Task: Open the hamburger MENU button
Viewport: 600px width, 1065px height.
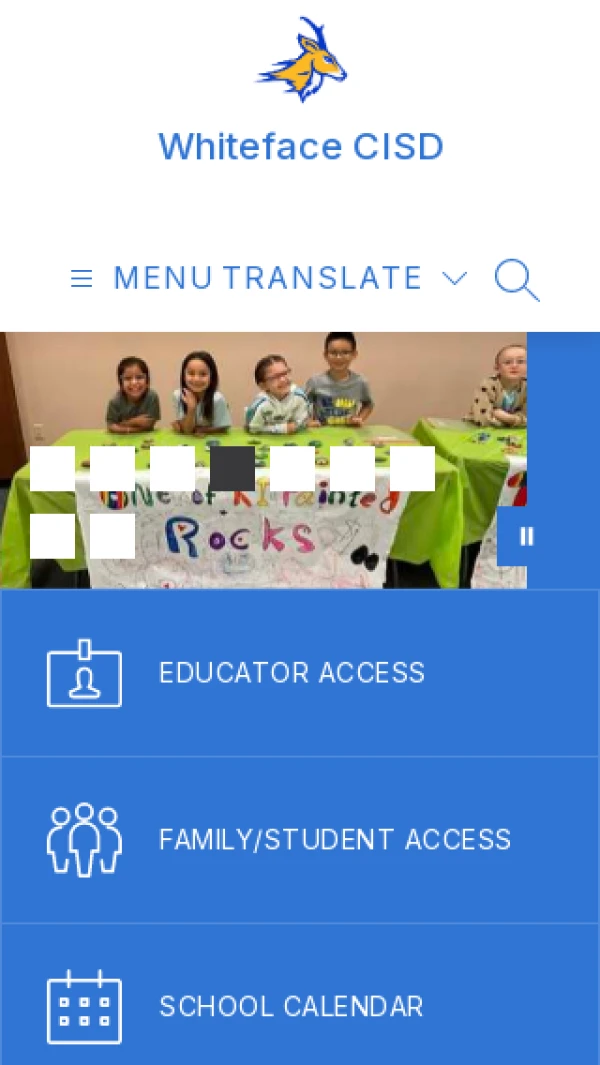Action: pos(141,278)
